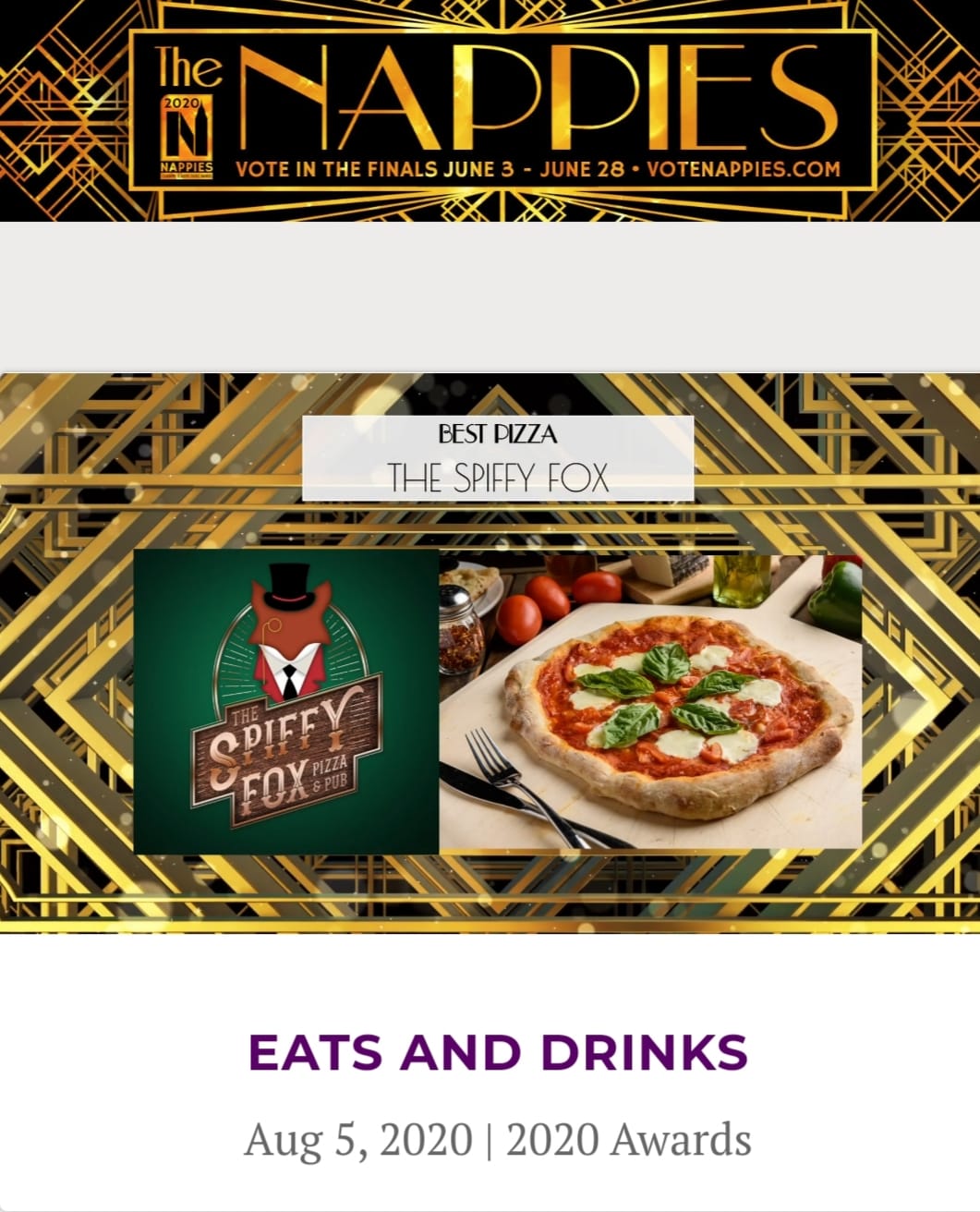Image resolution: width=980 pixels, height=1212 pixels.
Task: Open the Best Pizza Spiffy Fox image
Action: pyautogui.click(x=490, y=653)
